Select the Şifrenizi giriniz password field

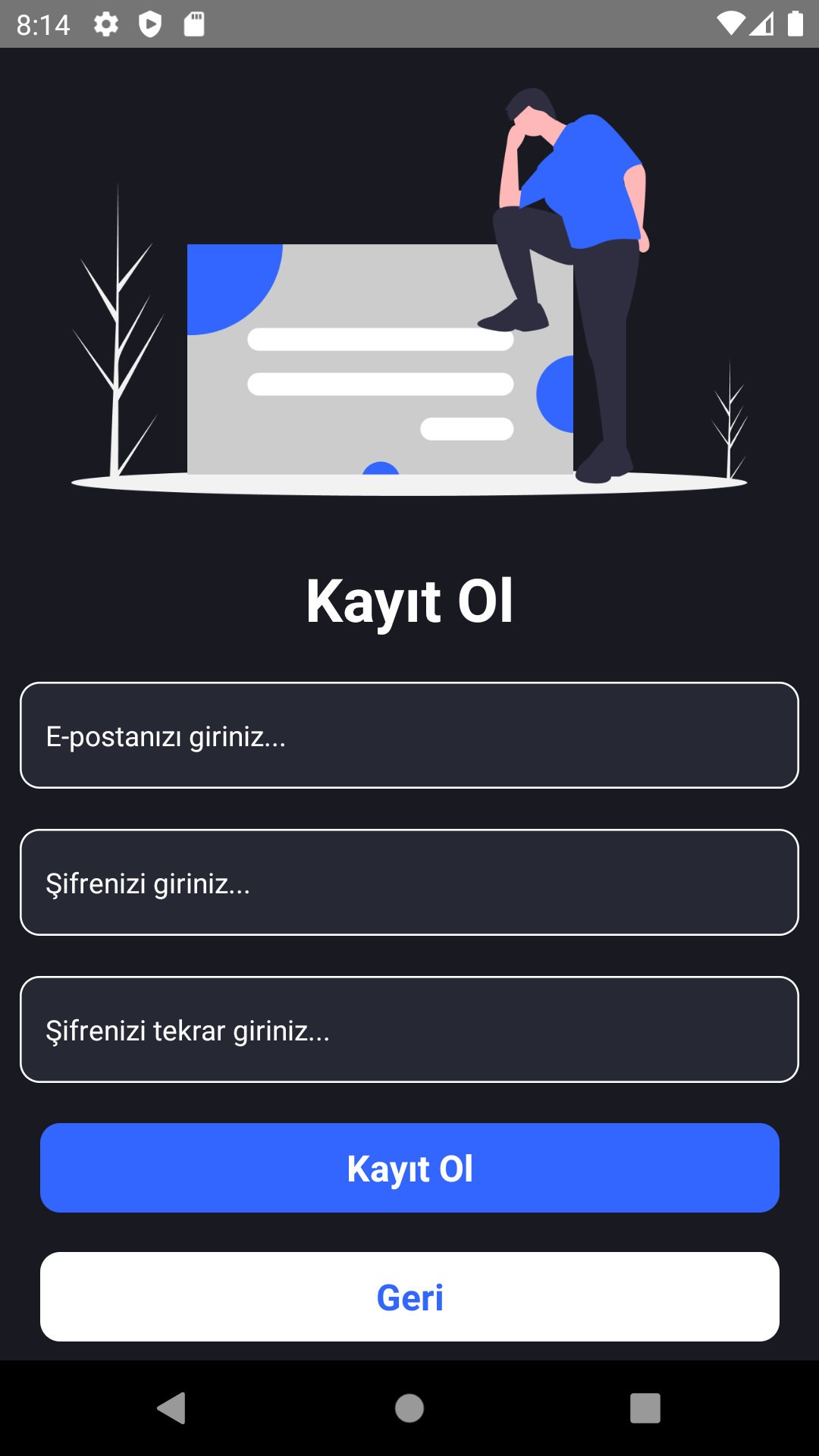point(409,882)
